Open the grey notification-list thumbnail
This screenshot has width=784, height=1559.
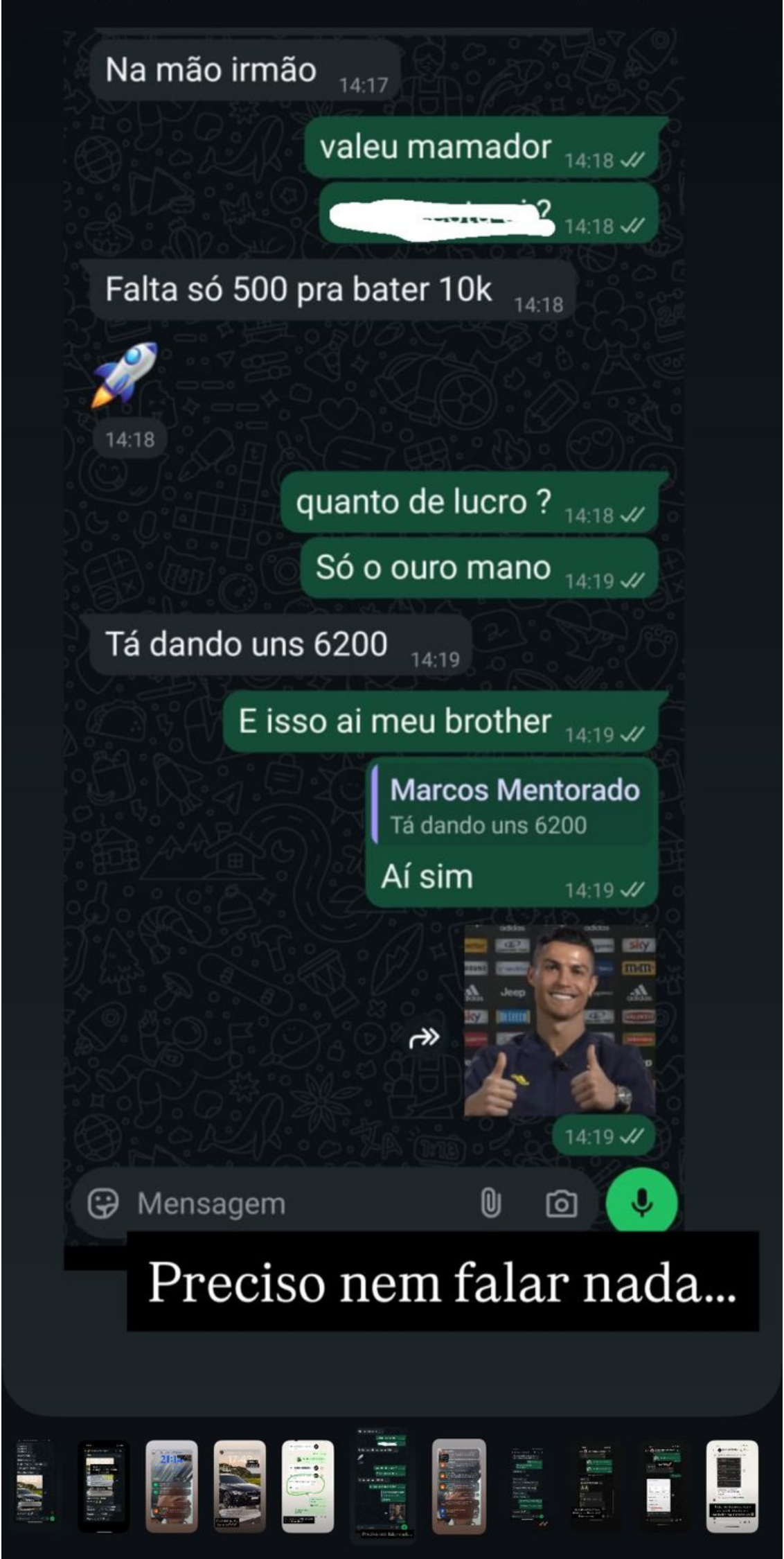point(458,1486)
